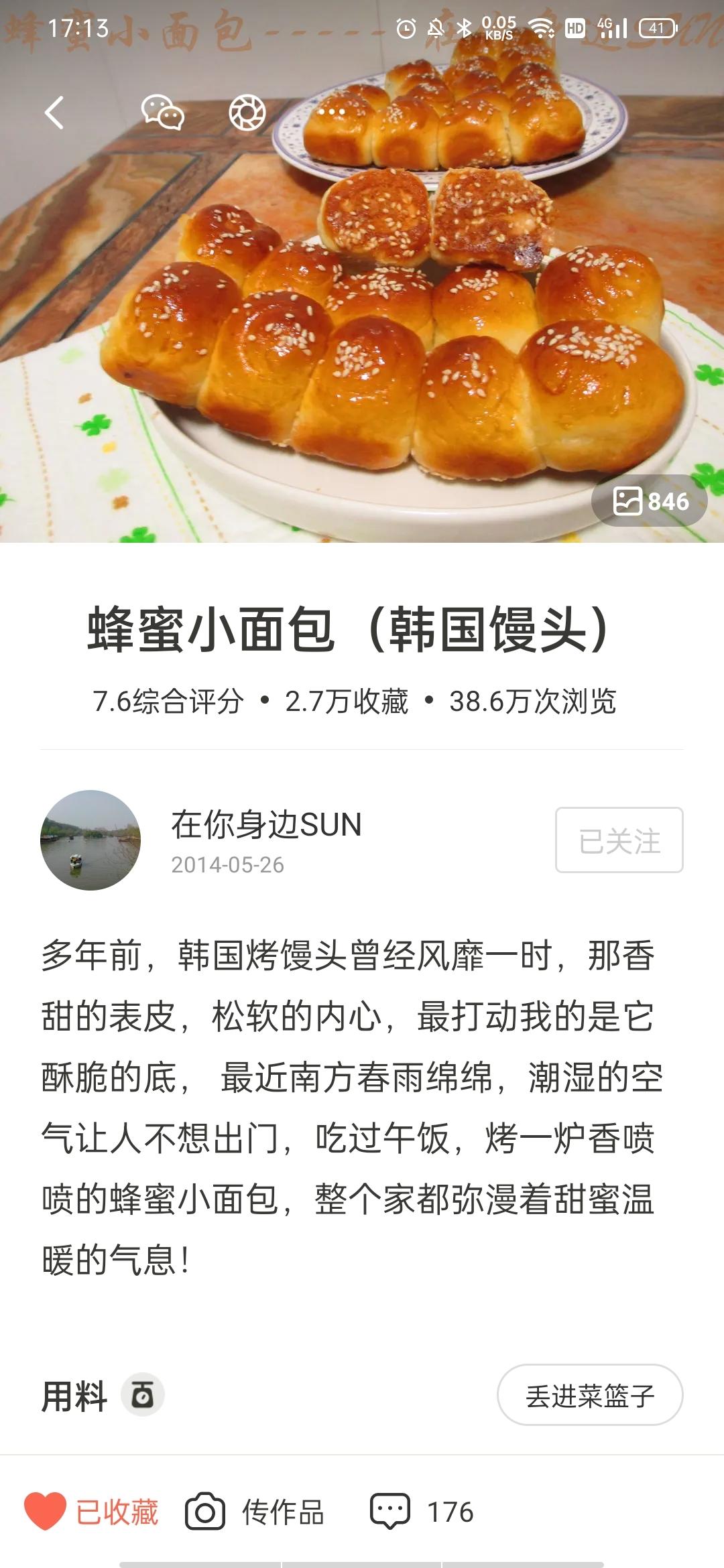Share recipe to WeChat Moments
724x1568 pixels.
click(247, 113)
